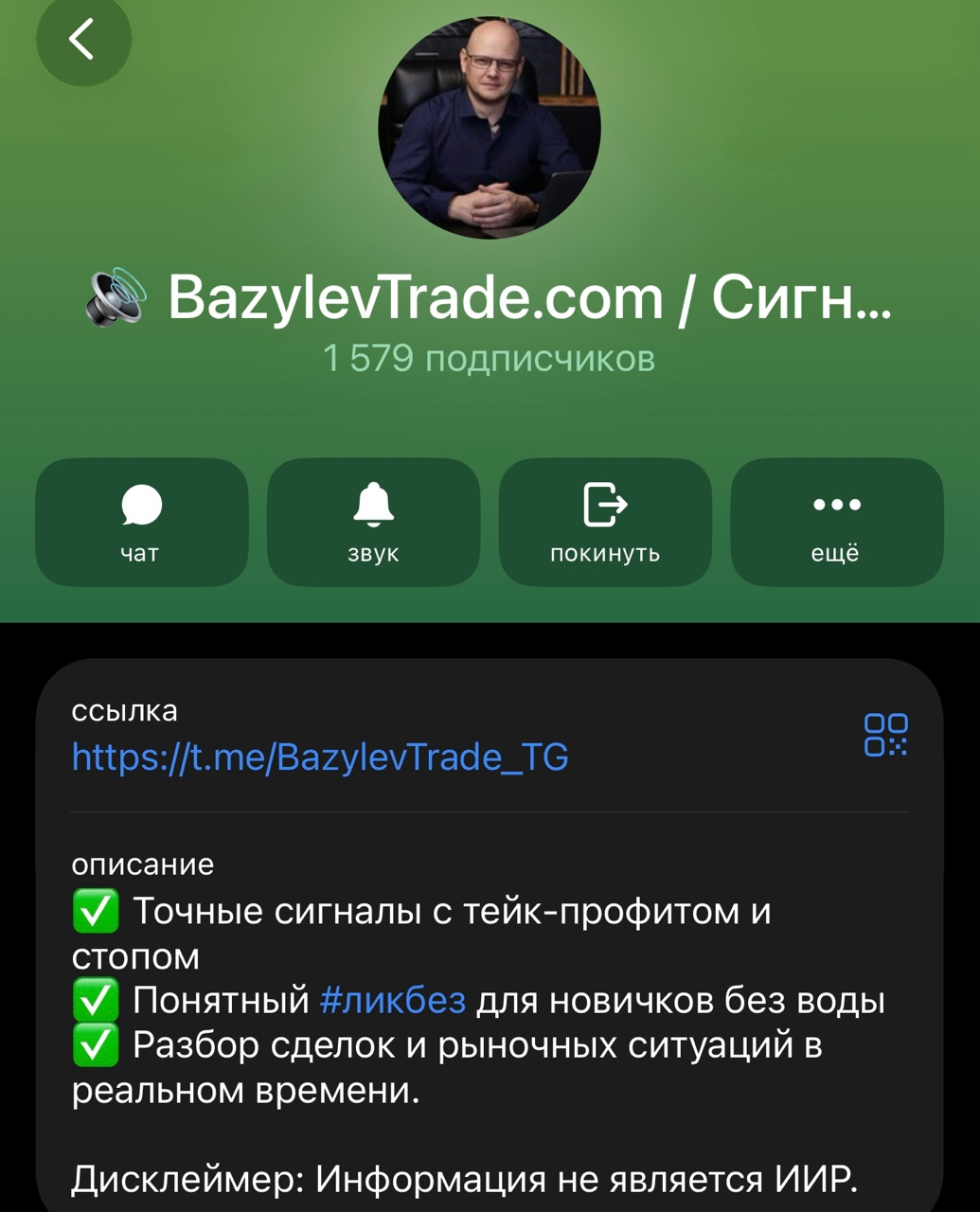Screen dimensions: 980x1212
Task: Open the t.me/BazylevTrade_TG link
Action: (x=320, y=757)
